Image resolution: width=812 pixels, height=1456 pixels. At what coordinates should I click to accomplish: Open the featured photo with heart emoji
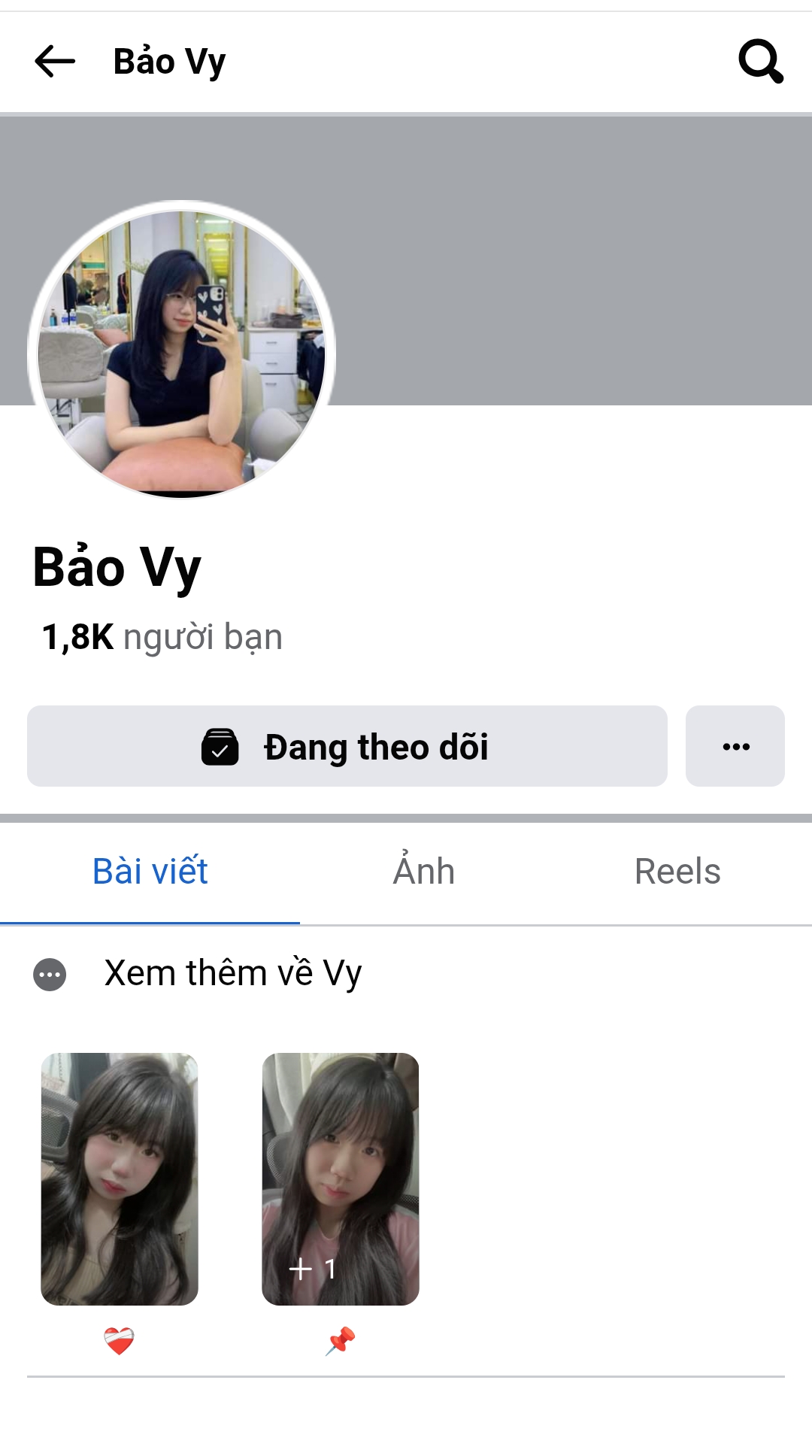[120, 1178]
